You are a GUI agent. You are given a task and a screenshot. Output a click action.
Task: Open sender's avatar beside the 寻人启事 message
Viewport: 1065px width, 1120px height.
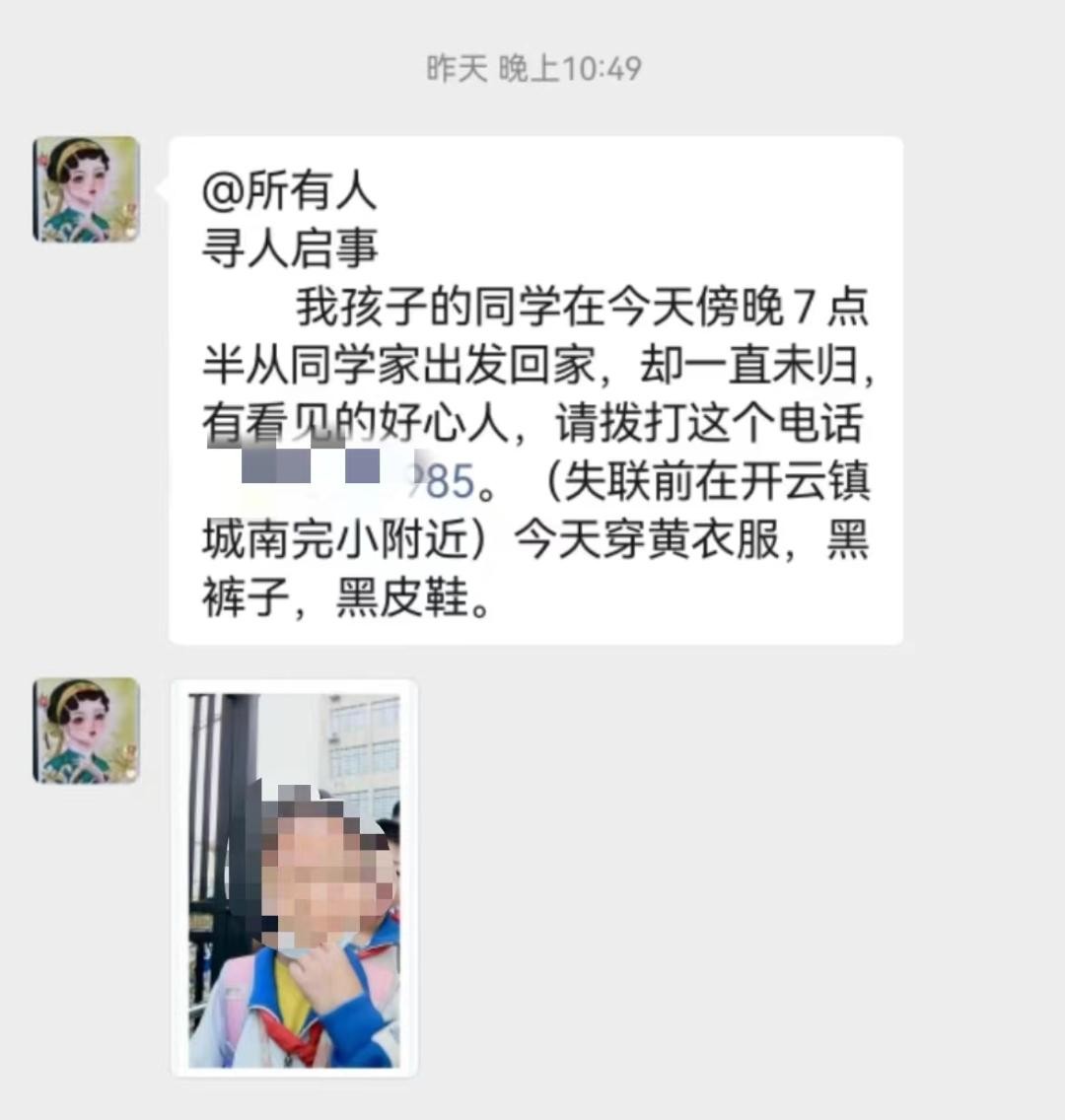[x=87, y=189]
